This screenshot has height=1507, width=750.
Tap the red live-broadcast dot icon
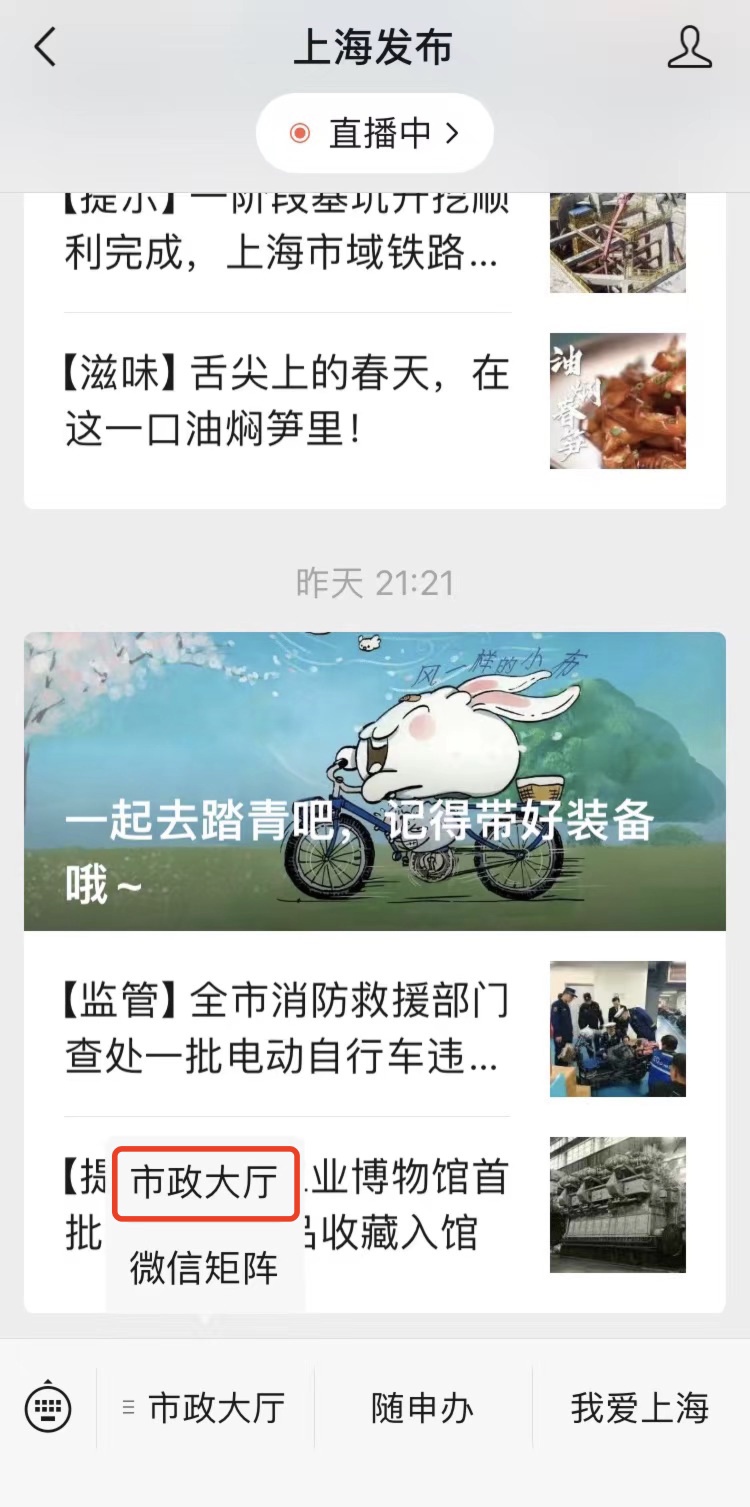coord(297,132)
